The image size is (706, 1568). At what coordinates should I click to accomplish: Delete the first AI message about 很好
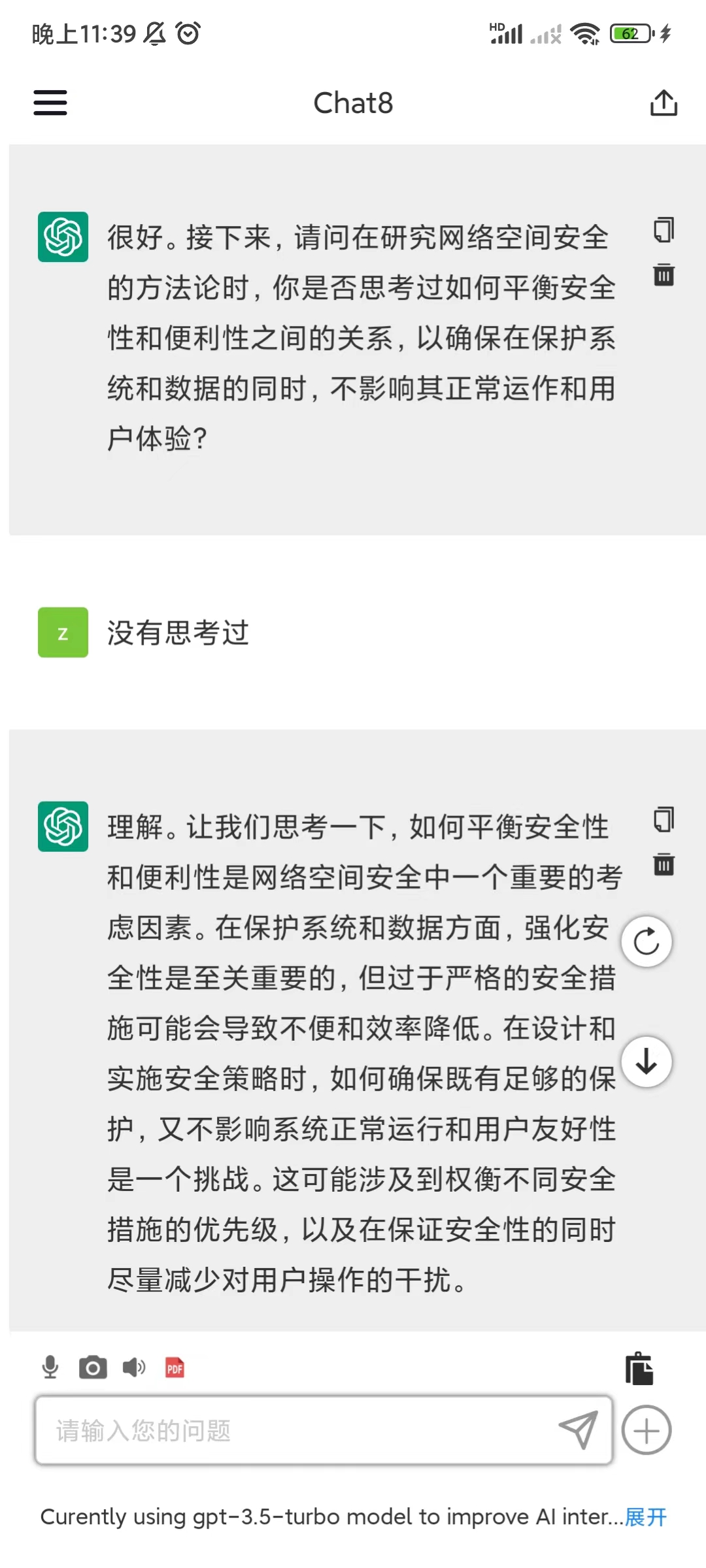tap(664, 274)
